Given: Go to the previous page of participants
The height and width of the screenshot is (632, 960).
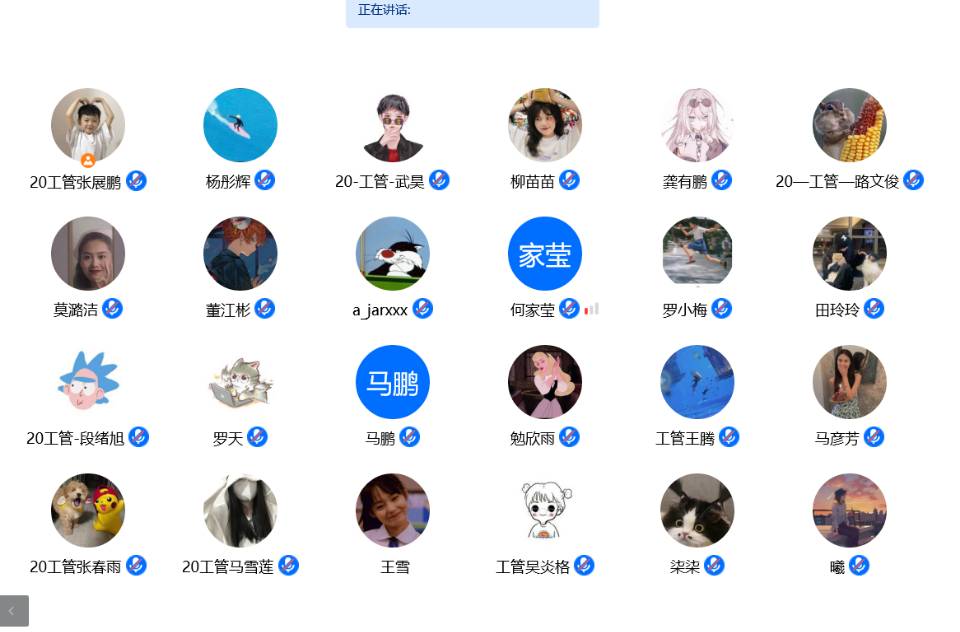Looking at the screenshot, I should [14, 610].
